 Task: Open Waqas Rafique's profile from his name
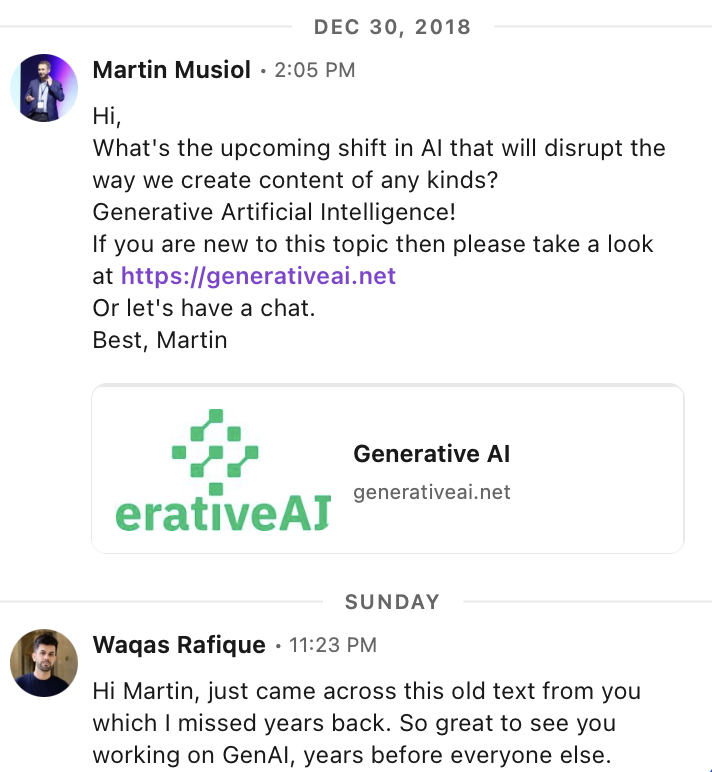179,645
